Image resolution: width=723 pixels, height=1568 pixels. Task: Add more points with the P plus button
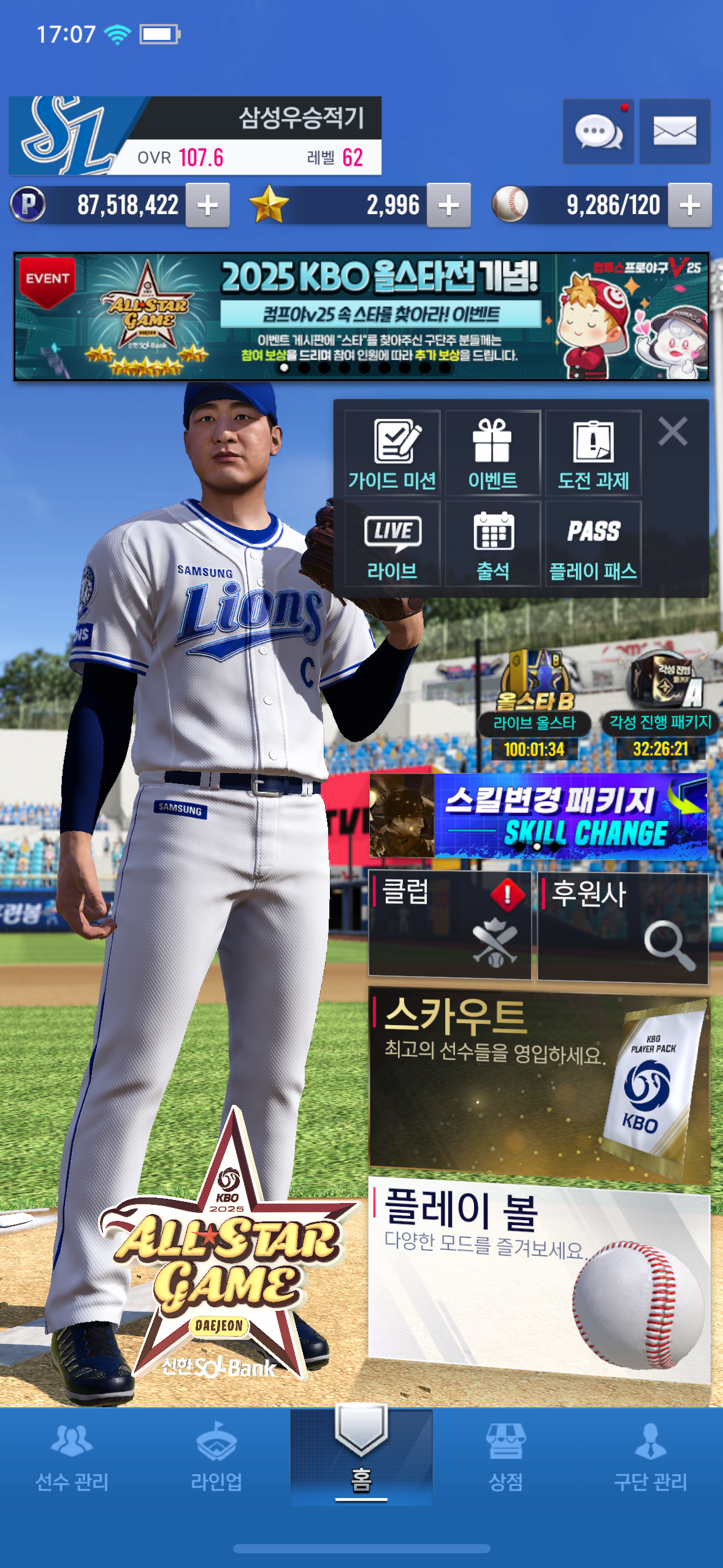coord(207,206)
